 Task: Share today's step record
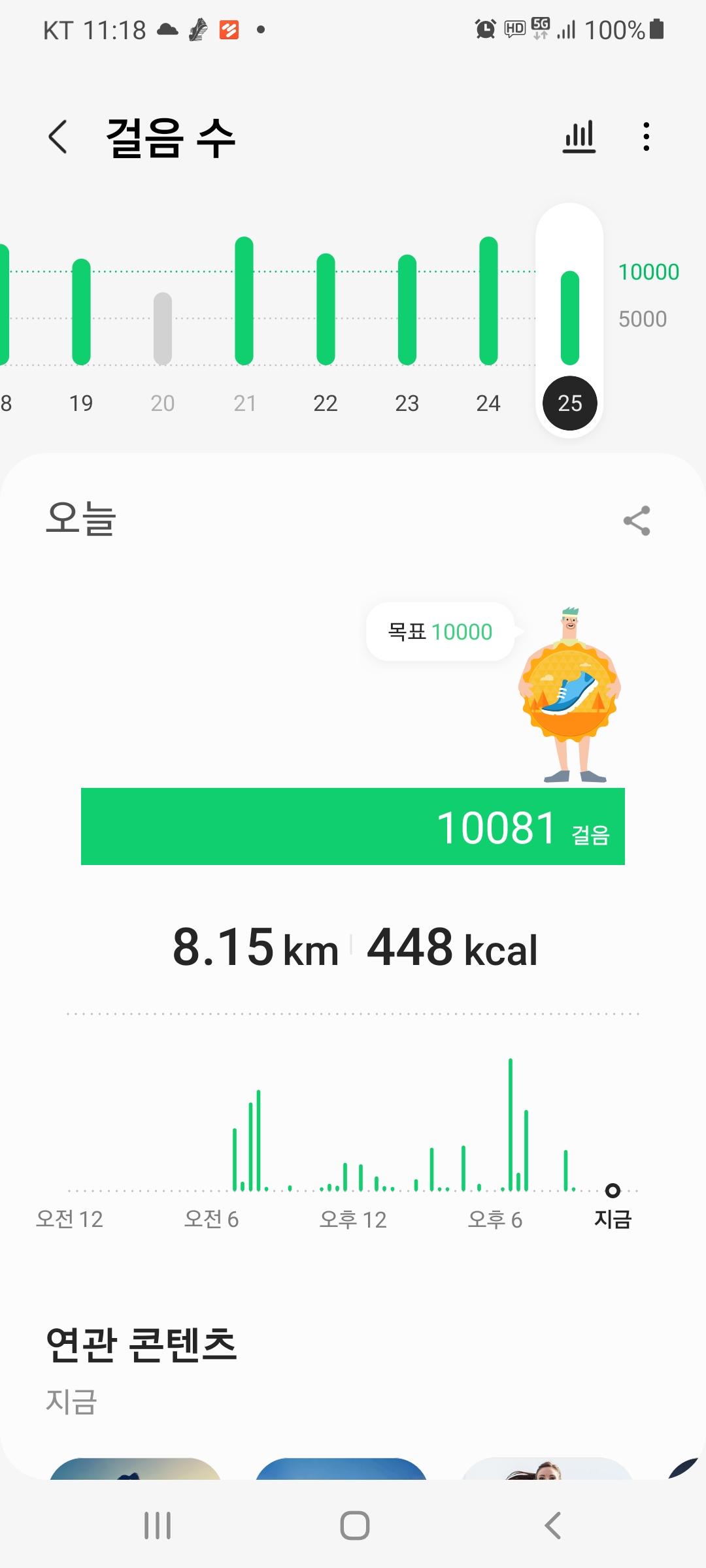637,521
